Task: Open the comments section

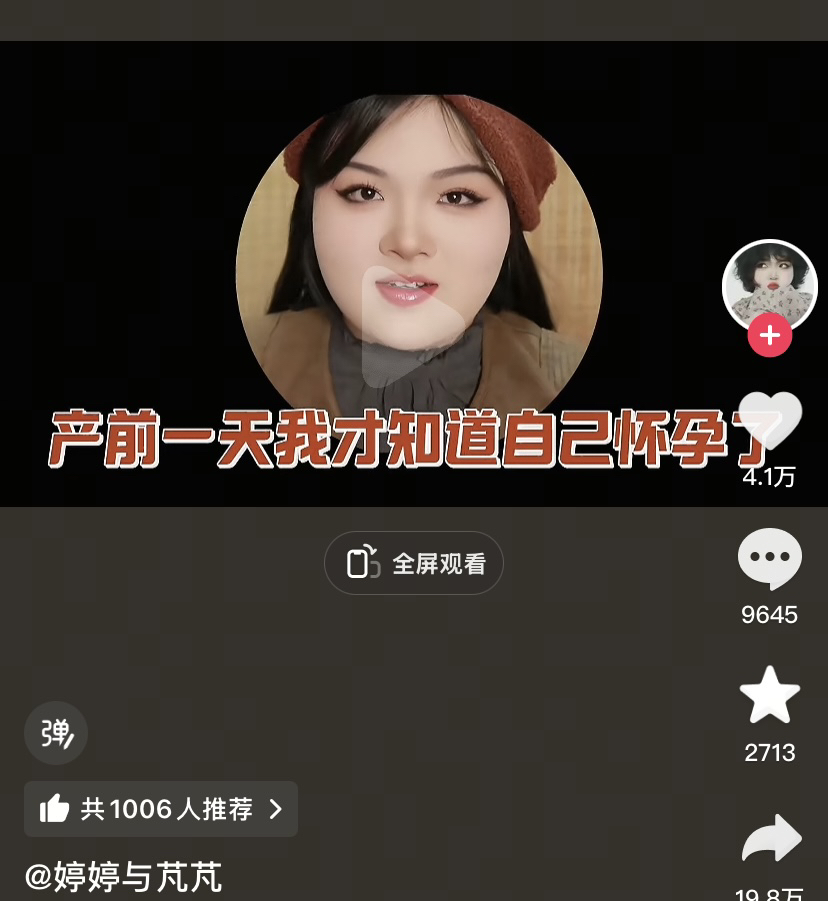Action: 769,559
